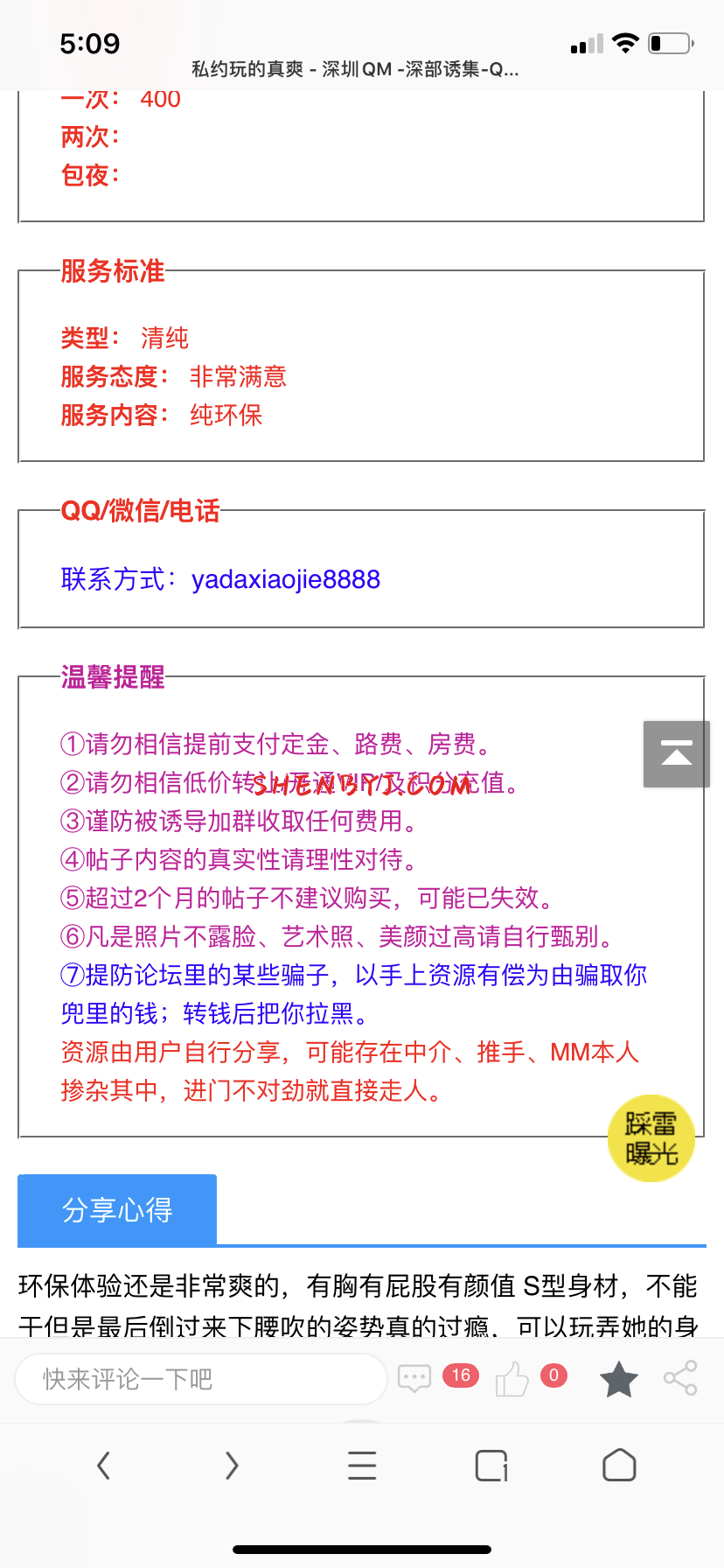Viewport: 724px width, 1568px height.
Task: Open the browser menu
Action: tap(362, 1465)
